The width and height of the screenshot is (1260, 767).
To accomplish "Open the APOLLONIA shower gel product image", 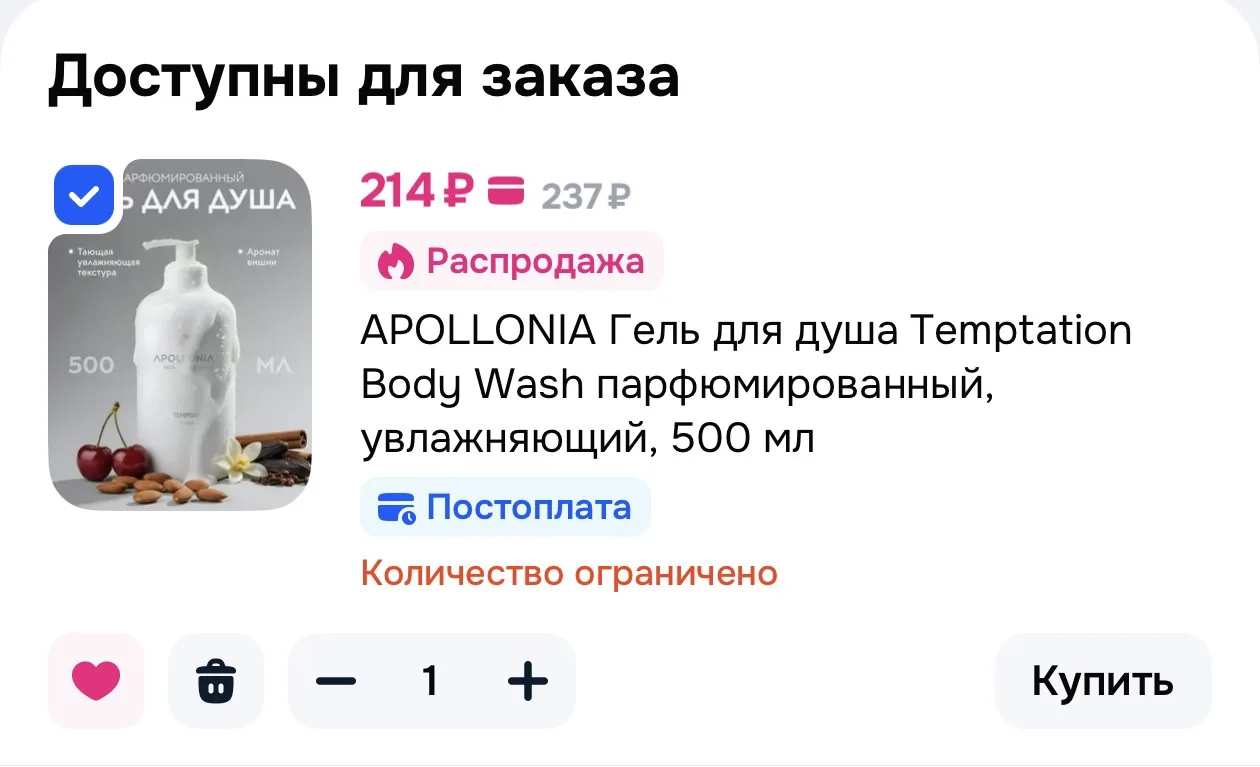I will 180,335.
